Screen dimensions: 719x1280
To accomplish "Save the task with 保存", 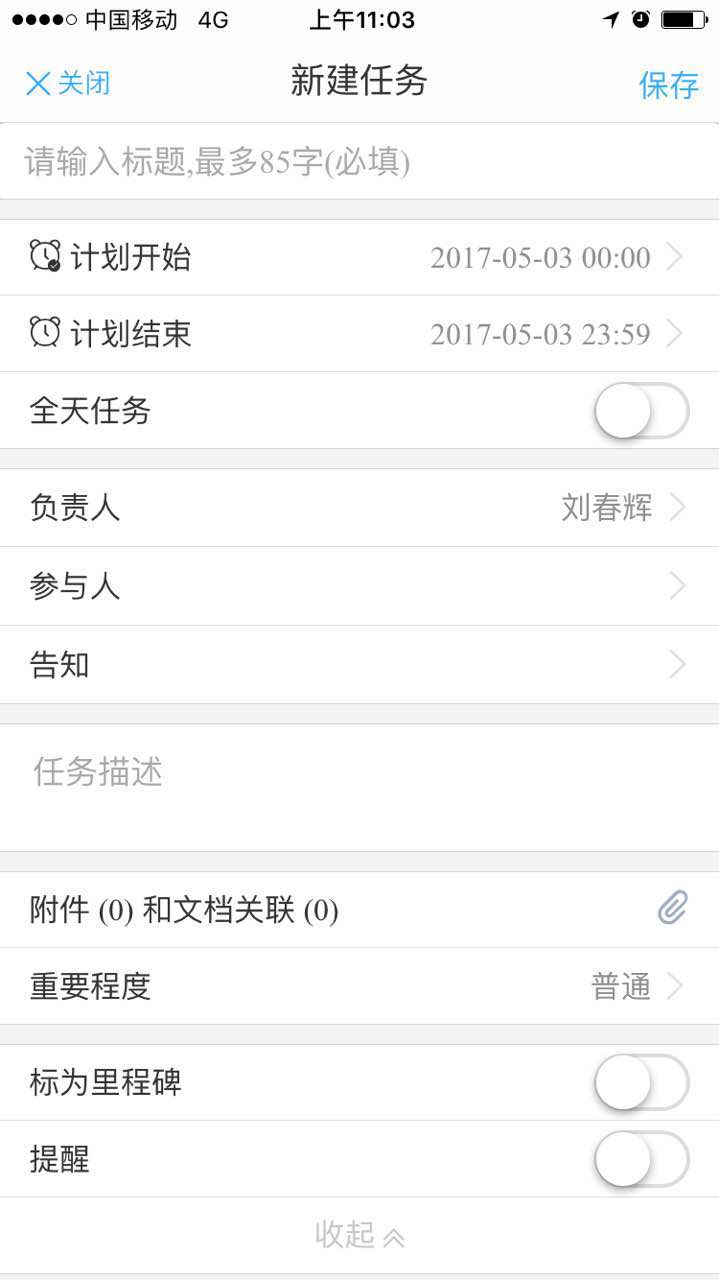I will [x=669, y=85].
